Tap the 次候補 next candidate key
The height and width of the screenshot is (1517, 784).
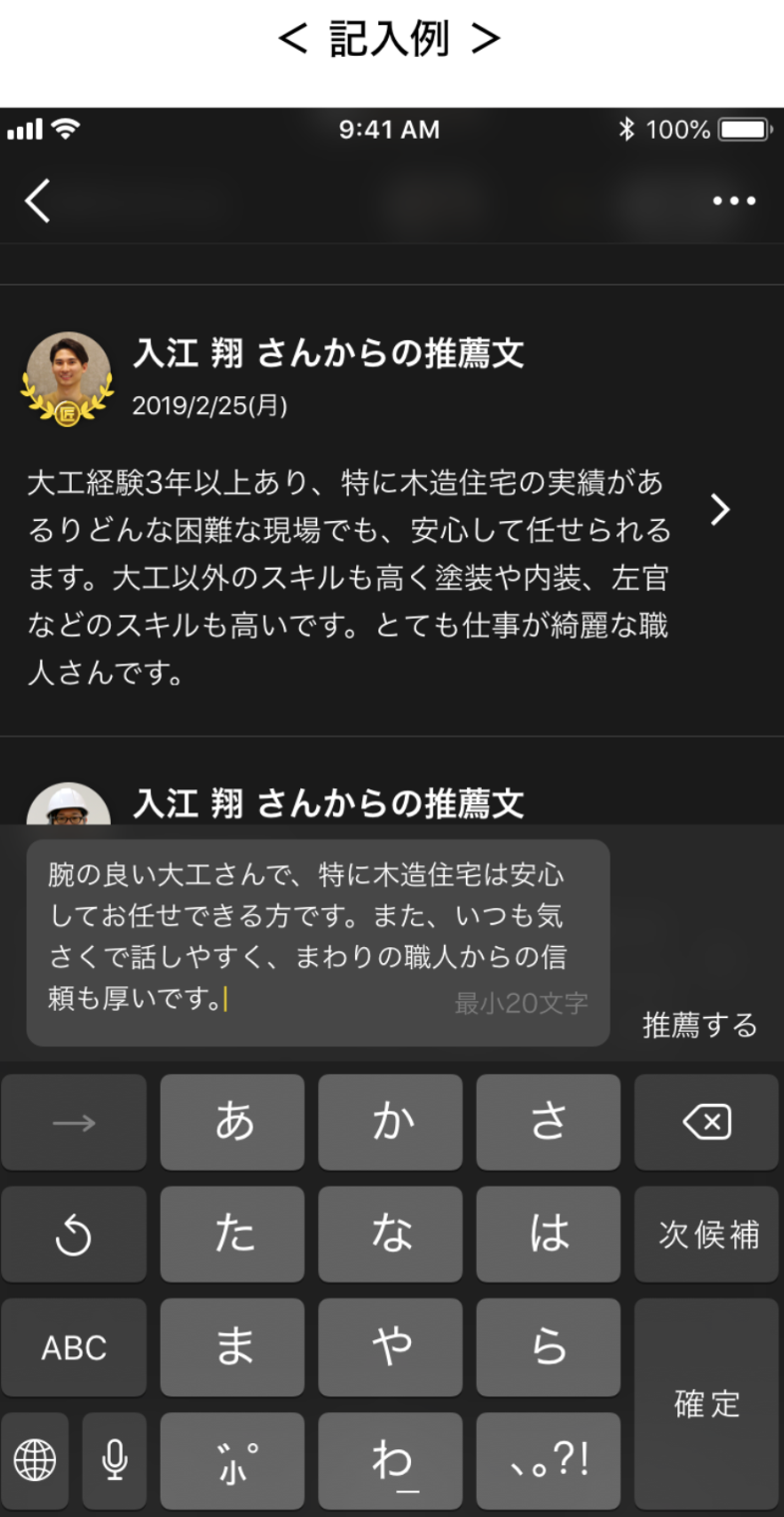[706, 1235]
